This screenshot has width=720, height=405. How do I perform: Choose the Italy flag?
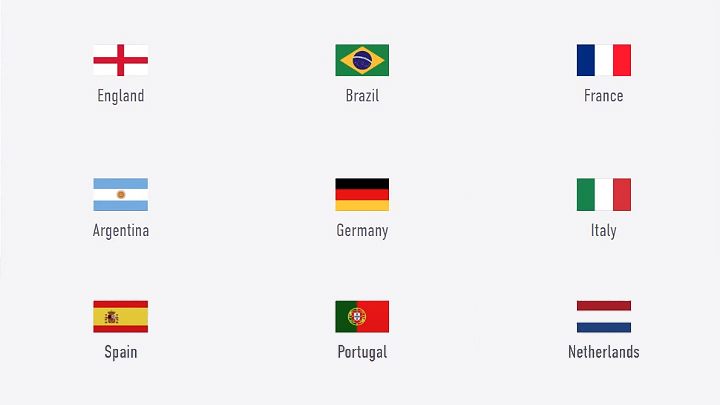603,194
